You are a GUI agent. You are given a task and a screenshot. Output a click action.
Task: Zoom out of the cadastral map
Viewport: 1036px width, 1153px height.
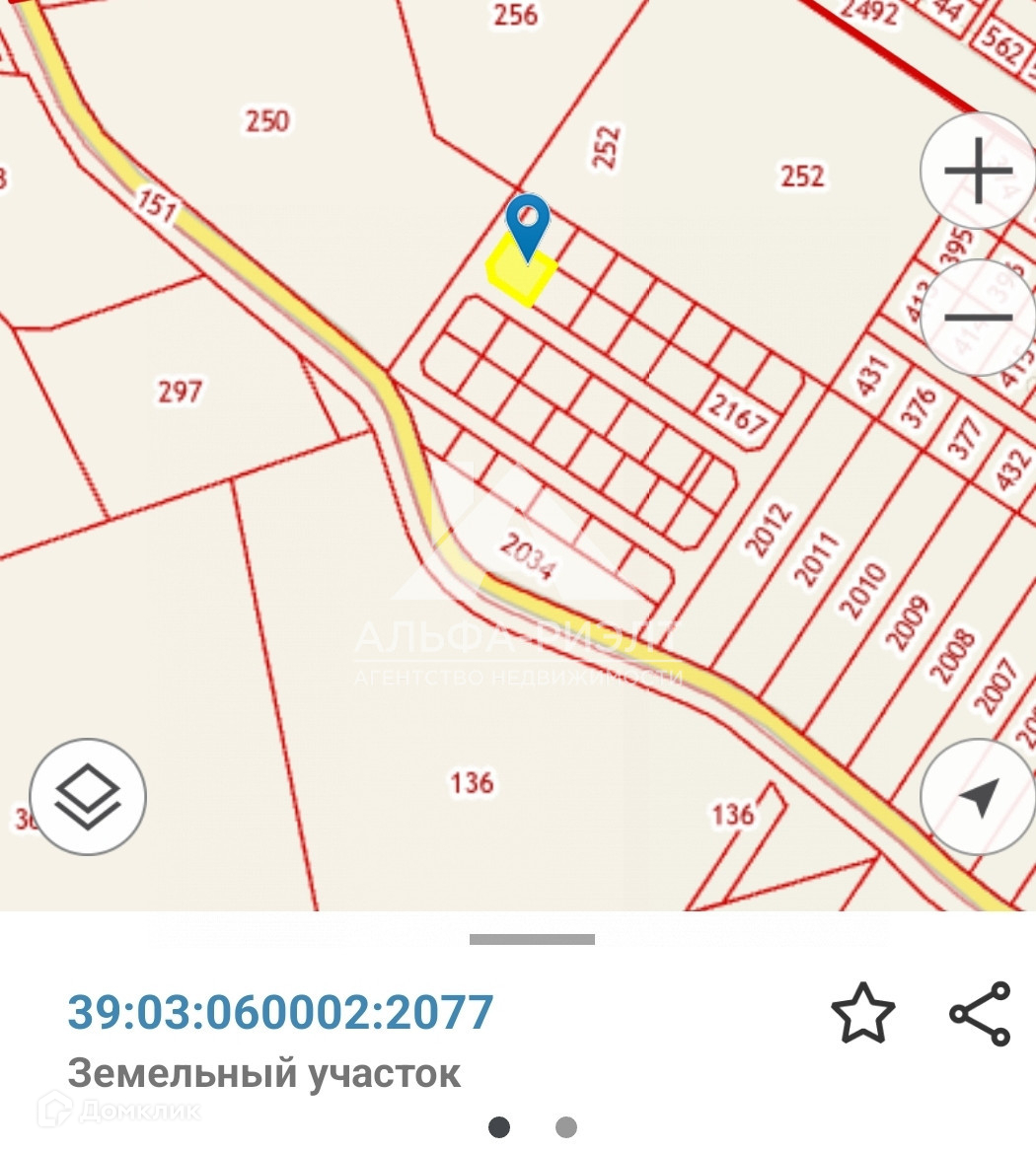[x=978, y=318]
